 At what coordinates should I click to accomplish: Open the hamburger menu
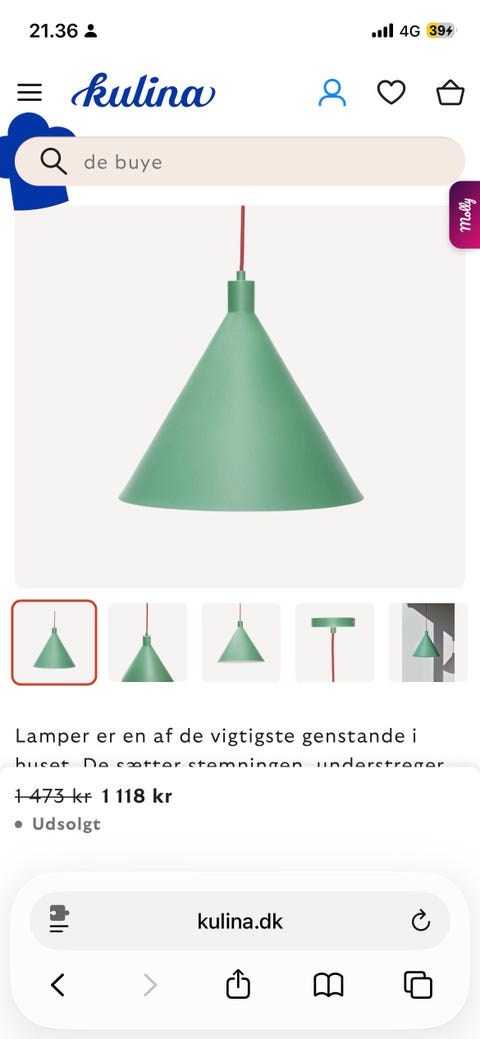coord(30,93)
